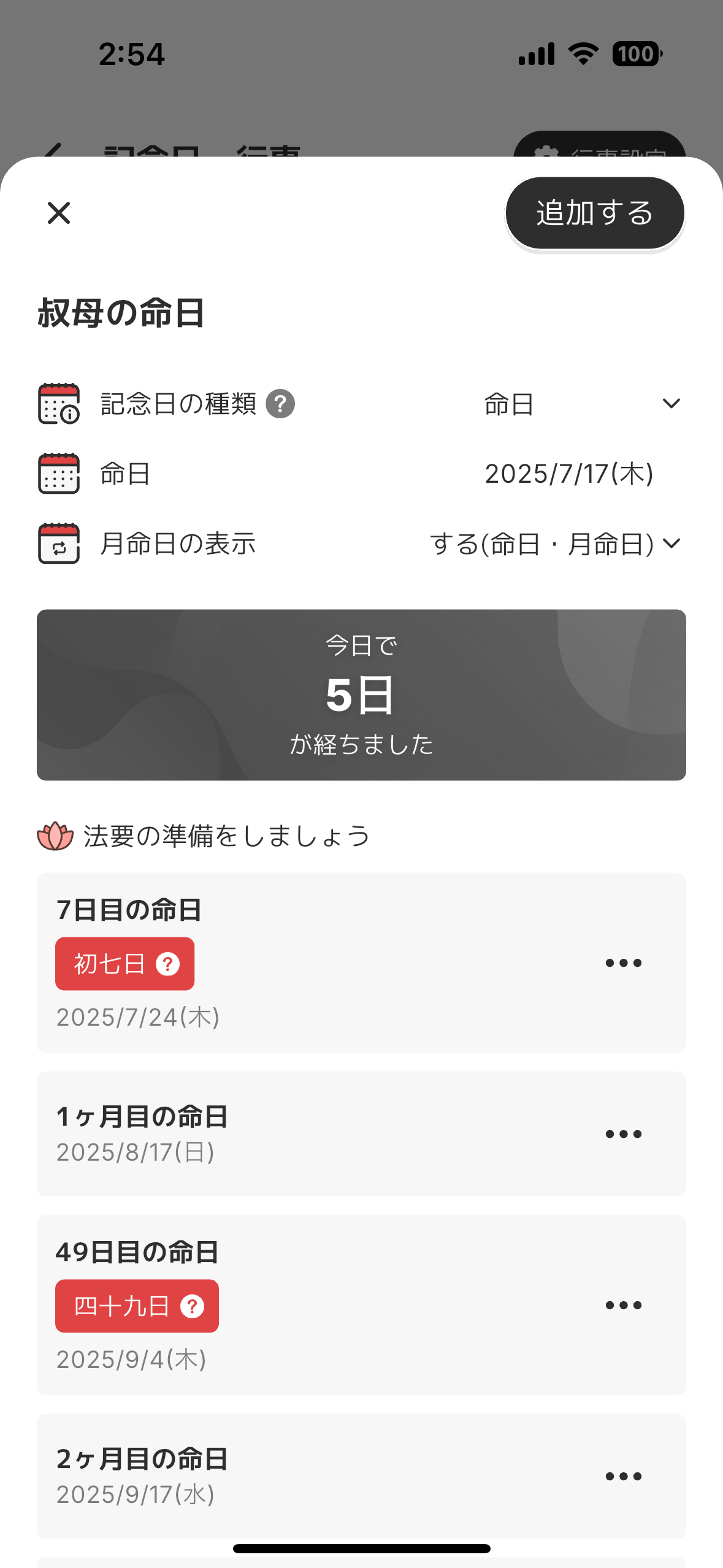Open more options for 49日目の命日
Image resolution: width=723 pixels, height=1568 pixels.
623,1305
